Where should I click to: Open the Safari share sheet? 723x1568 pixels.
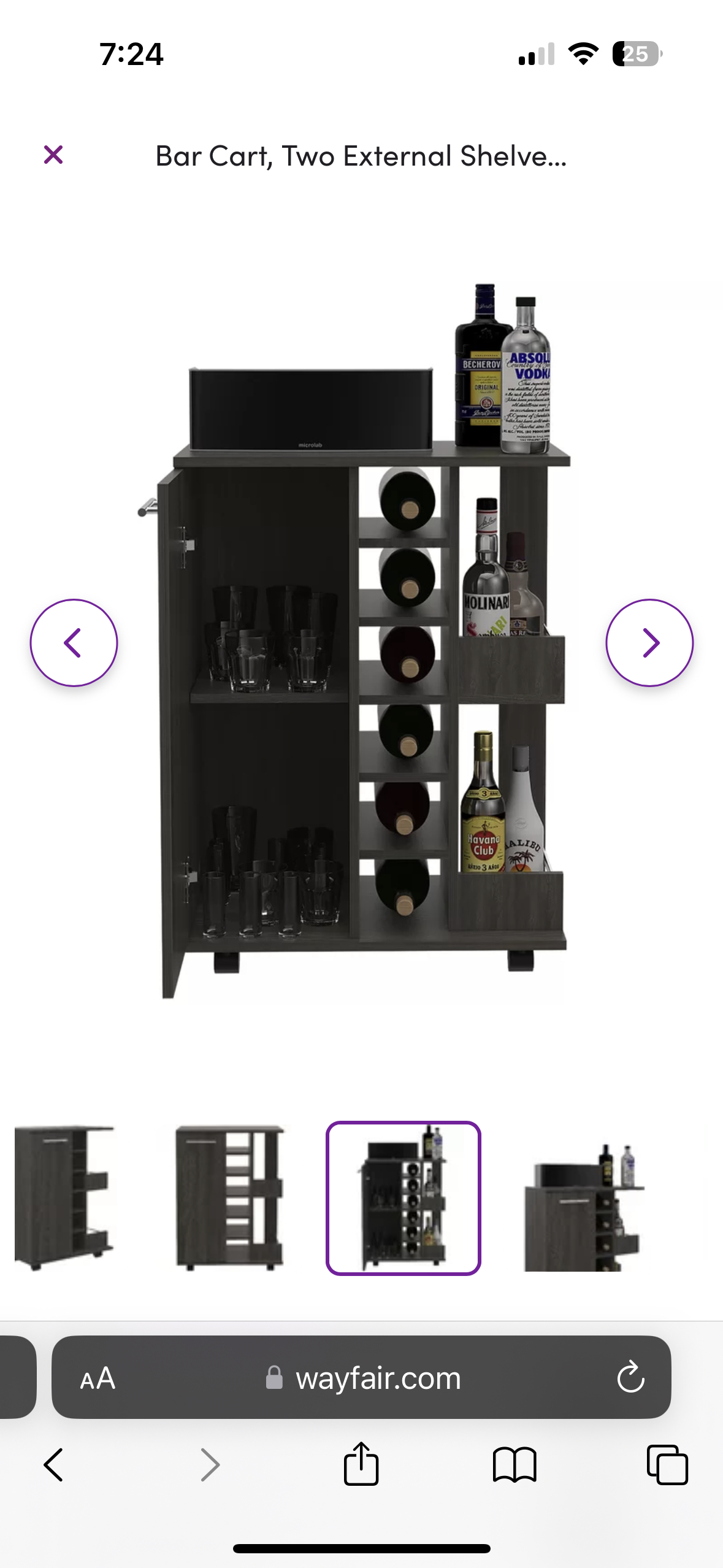pyautogui.click(x=361, y=1464)
